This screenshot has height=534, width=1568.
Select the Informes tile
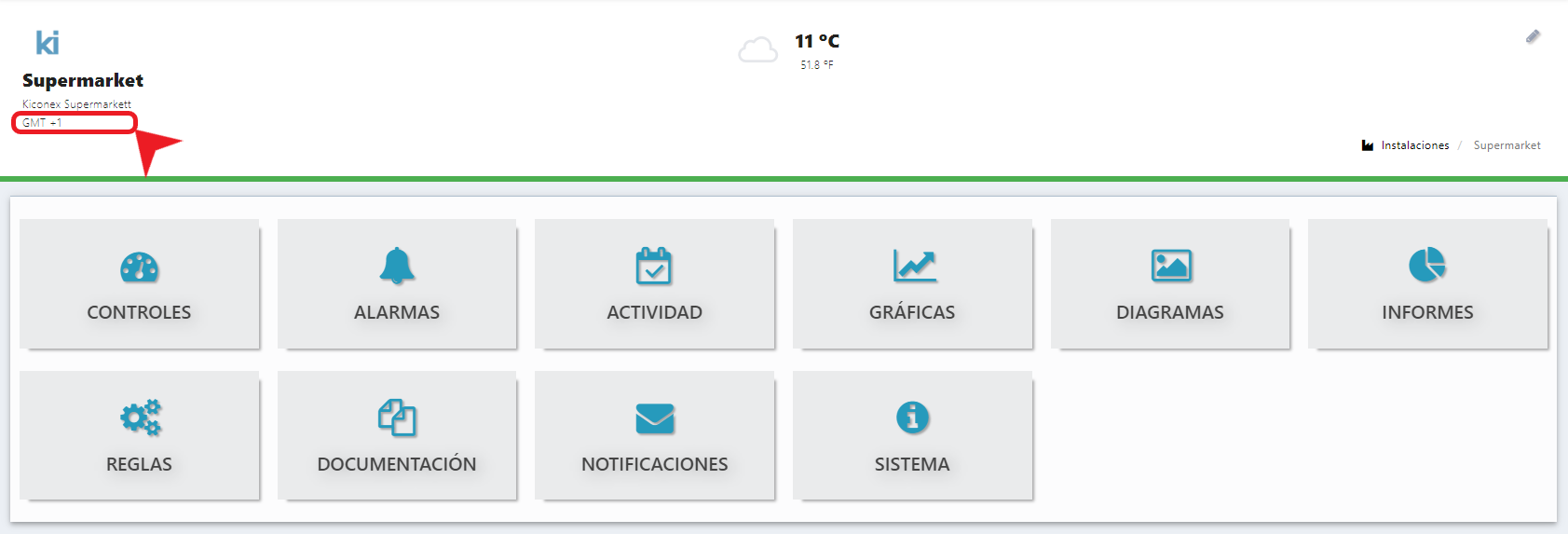coord(1427,284)
